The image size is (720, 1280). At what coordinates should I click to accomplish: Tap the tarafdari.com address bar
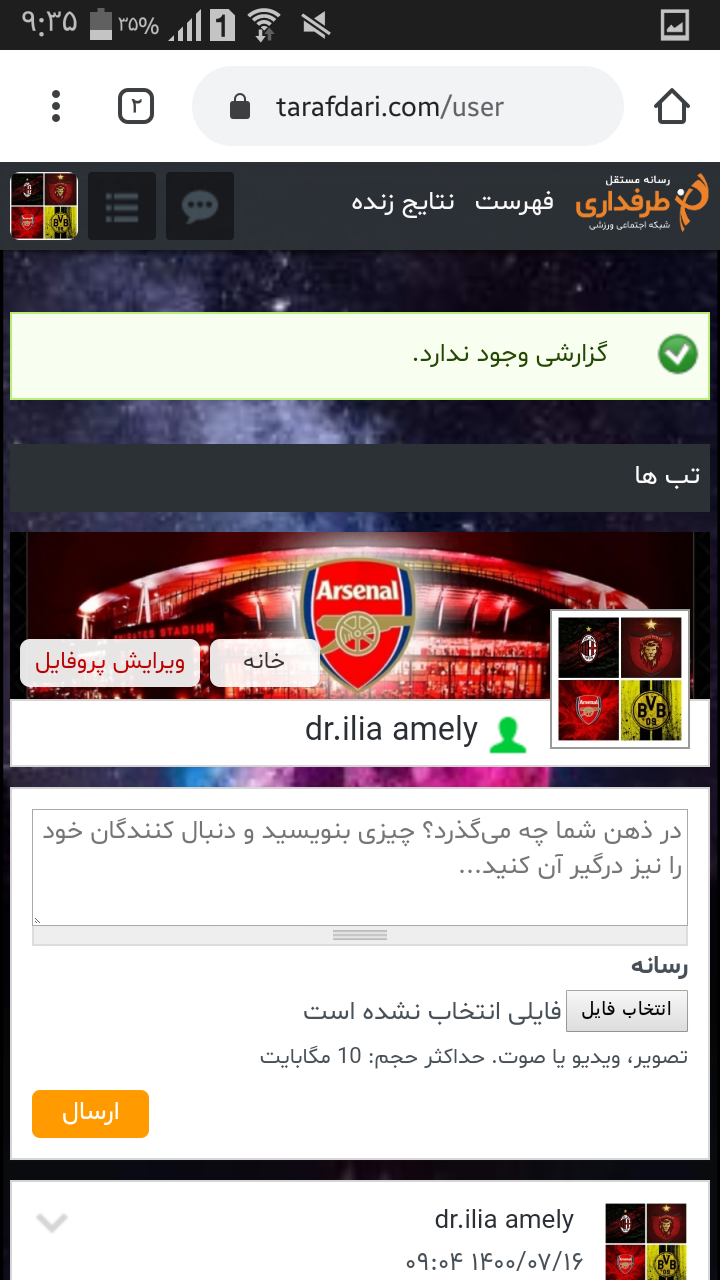[408, 106]
